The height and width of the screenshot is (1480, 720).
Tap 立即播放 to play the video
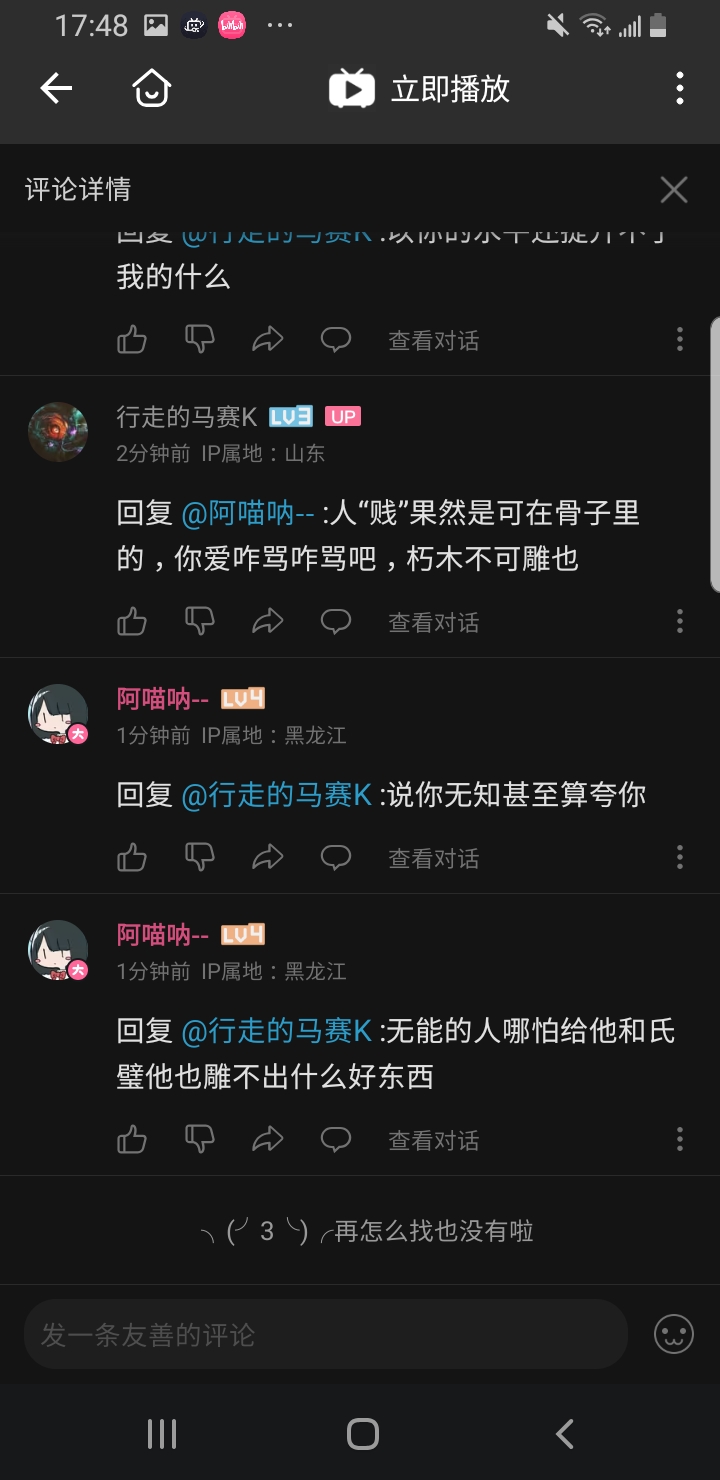pos(421,89)
